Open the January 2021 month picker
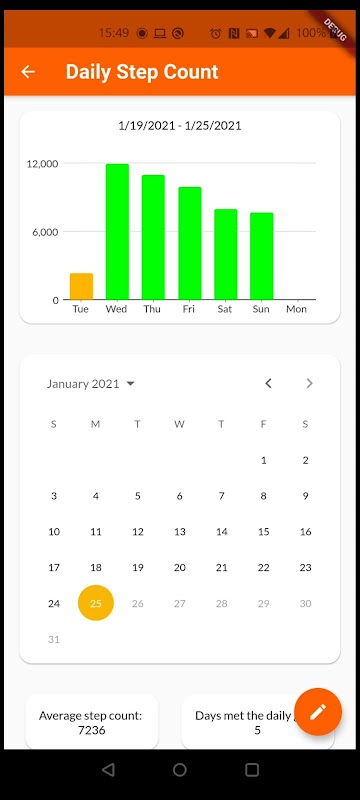360x800 pixels. click(x=91, y=384)
